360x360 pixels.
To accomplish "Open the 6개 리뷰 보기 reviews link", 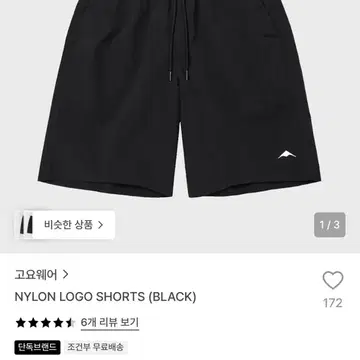I will [x=110, y=322].
